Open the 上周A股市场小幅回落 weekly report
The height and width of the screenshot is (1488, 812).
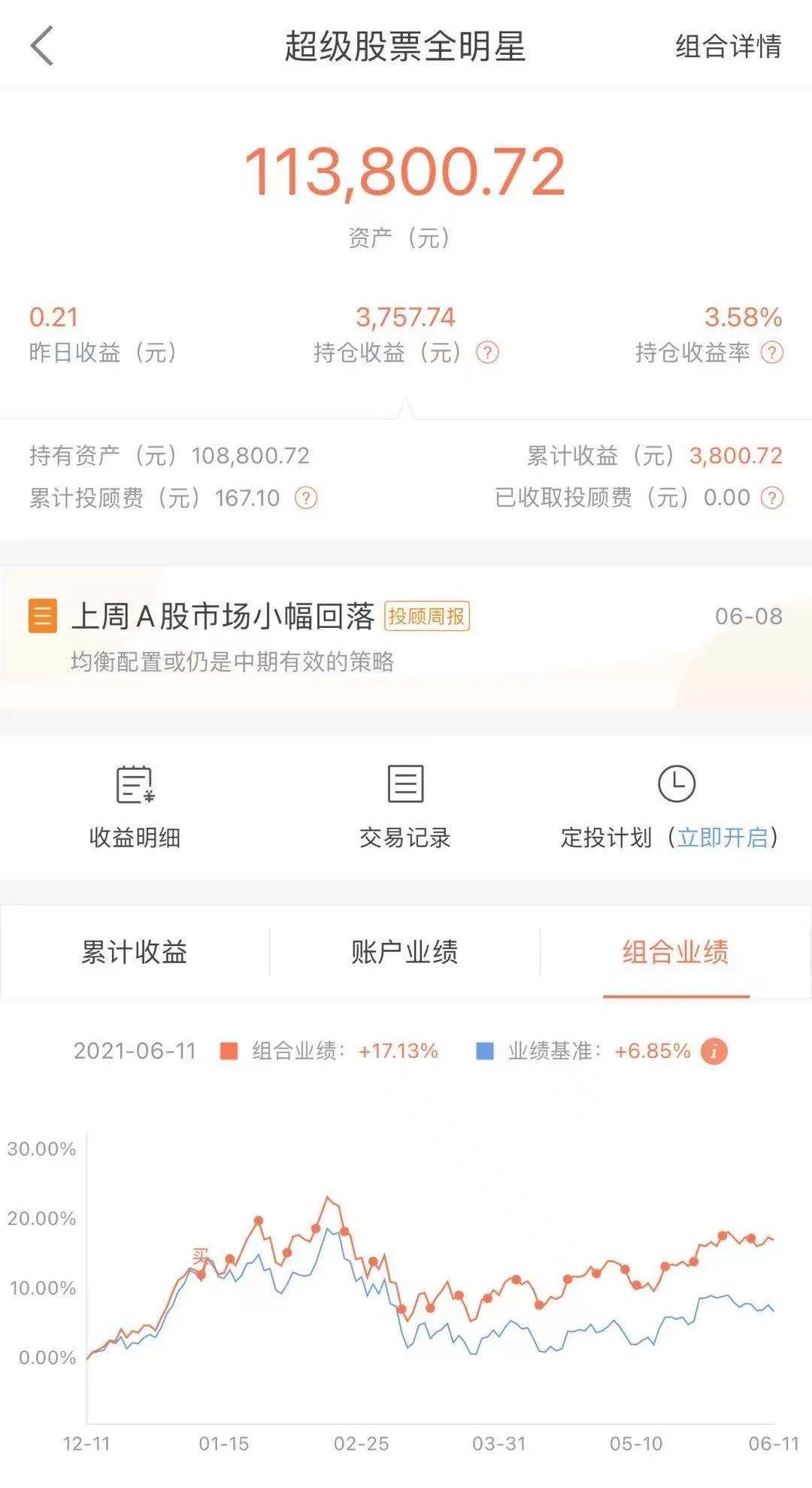(406, 638)
